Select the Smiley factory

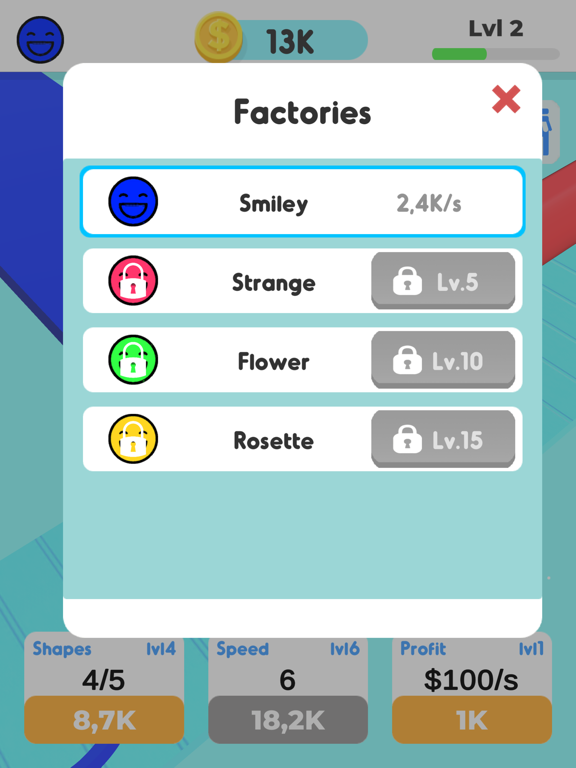click(x=303, y=202)
